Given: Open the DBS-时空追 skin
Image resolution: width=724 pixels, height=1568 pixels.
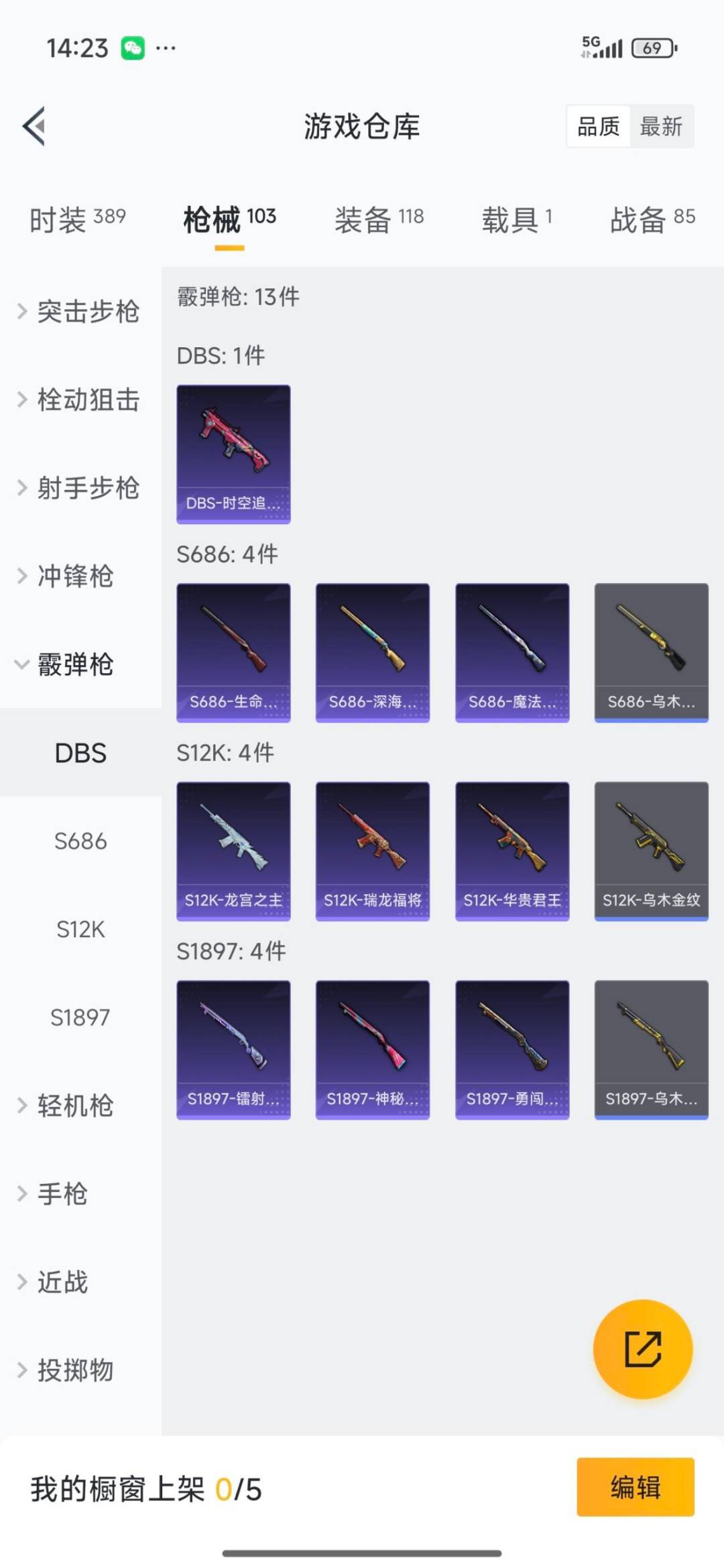Looking at the screenshot, I should pyautogui.click(x=233, y=454).
